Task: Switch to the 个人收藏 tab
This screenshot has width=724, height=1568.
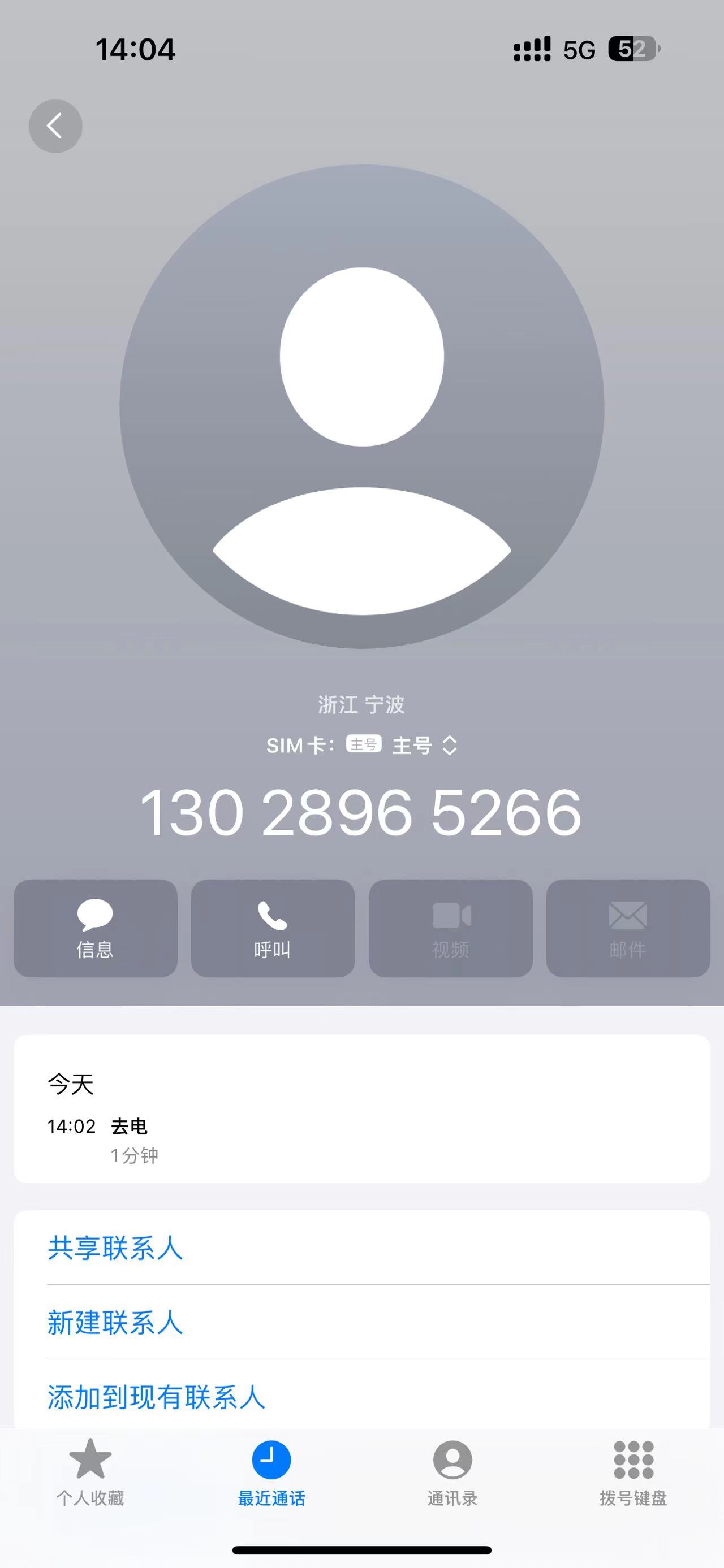Action: point(90,1472)
